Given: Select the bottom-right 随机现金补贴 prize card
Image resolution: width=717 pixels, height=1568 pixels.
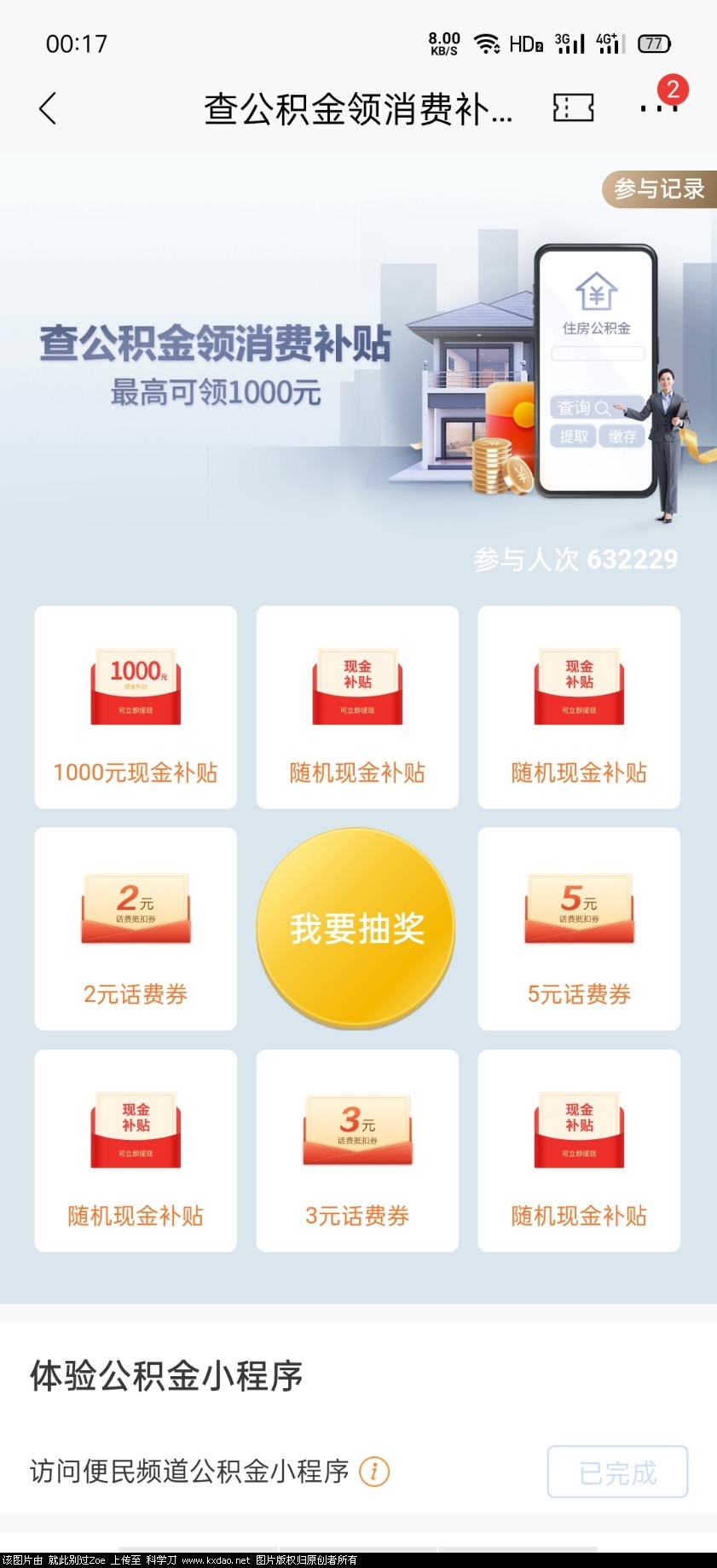Looking at the screenshot, I should point(577,1151).
